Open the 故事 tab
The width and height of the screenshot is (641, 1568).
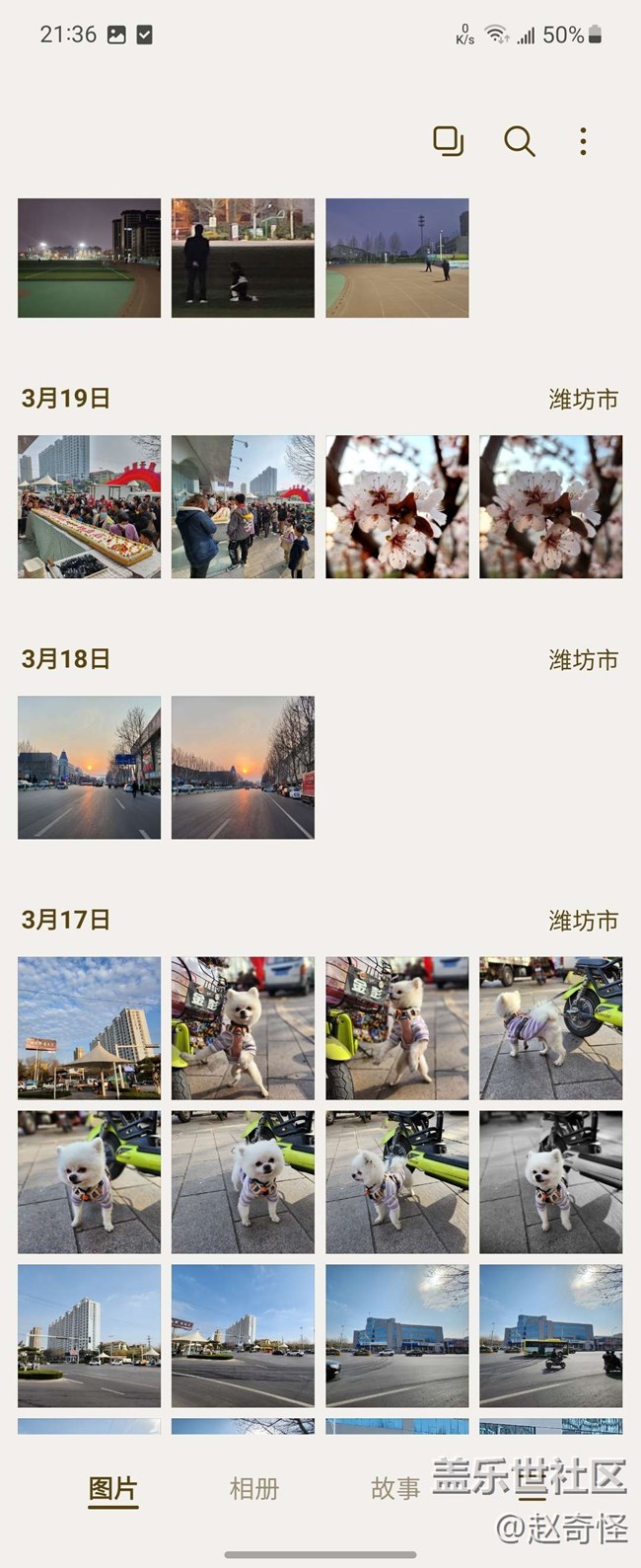click(395, 1487)
